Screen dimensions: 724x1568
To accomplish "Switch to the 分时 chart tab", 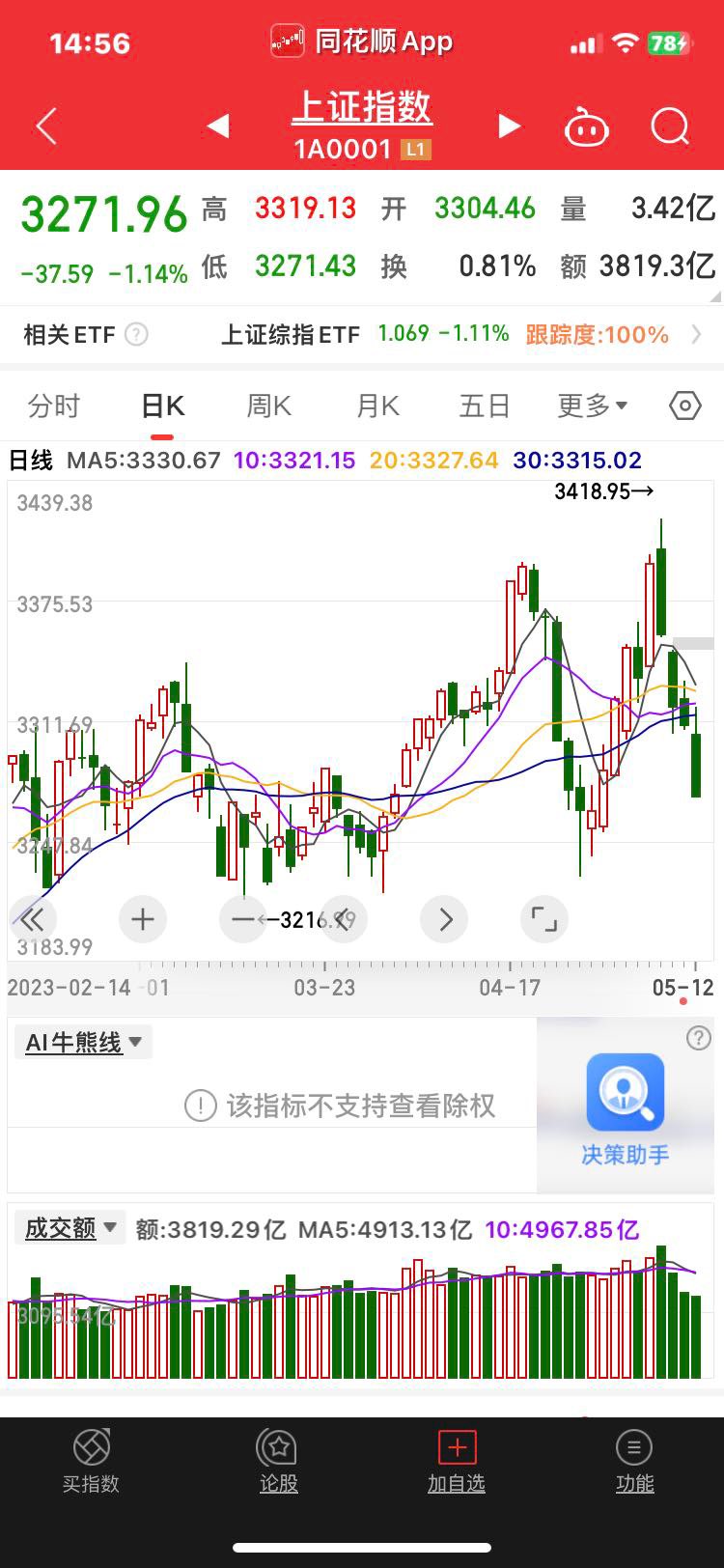I will pyautogui.click(x=53, y=406).
